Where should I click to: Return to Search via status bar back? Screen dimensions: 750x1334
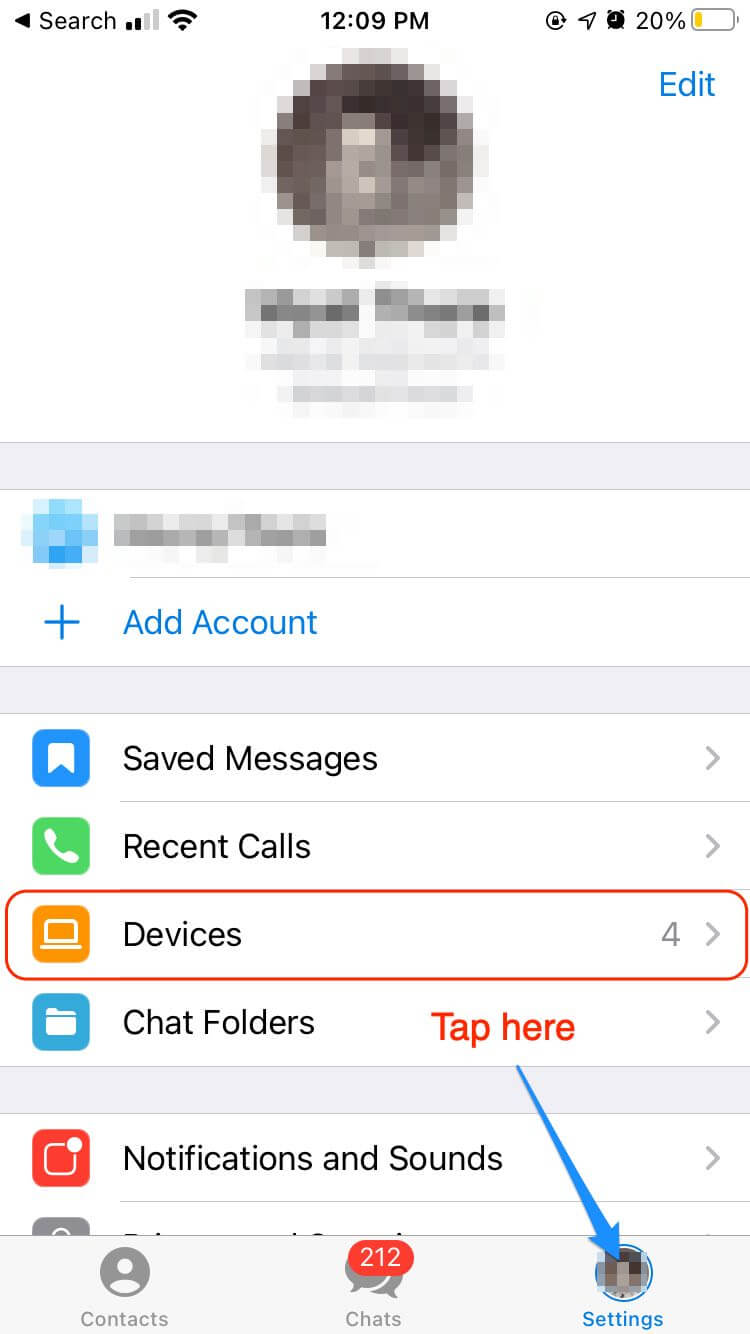(64, 20)
